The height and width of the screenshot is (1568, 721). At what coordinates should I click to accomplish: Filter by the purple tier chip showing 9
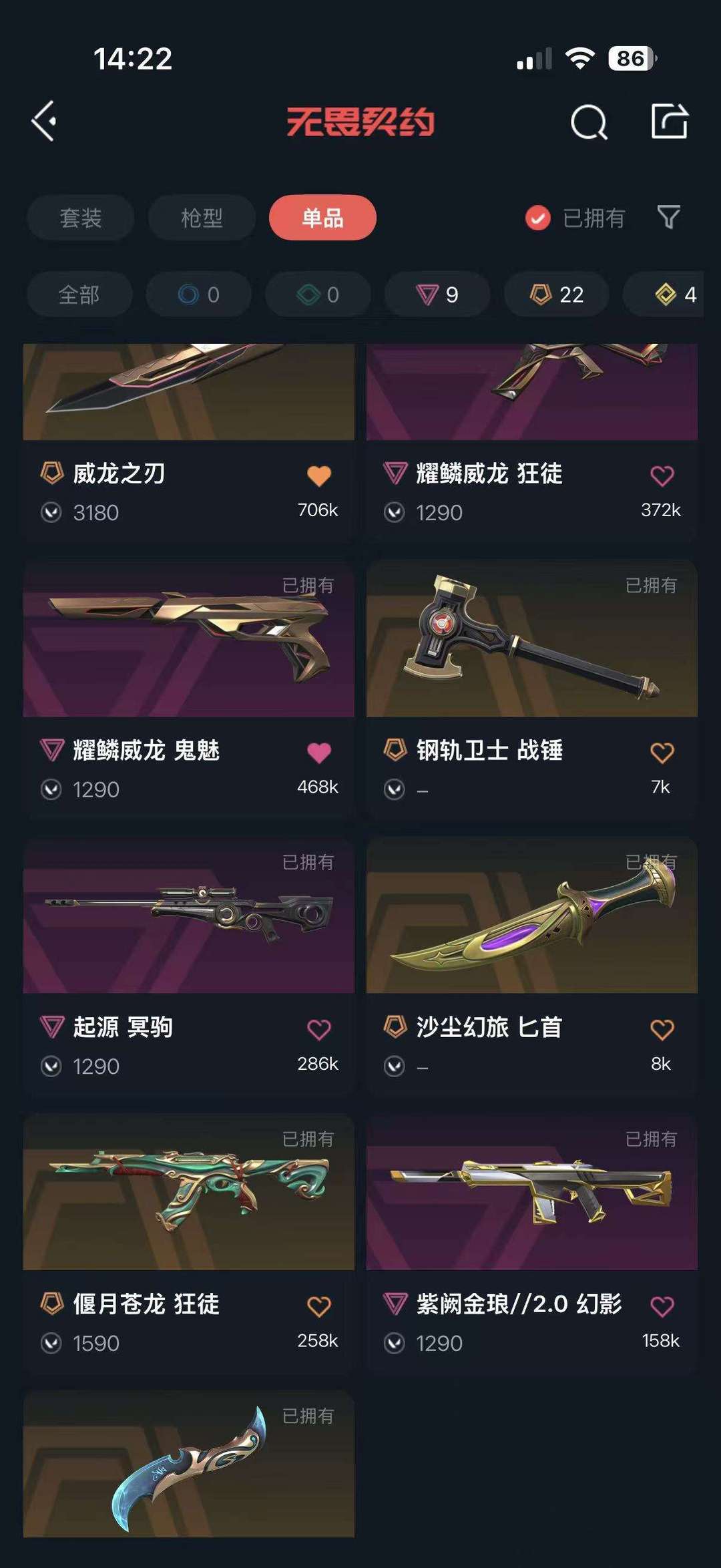point(437,295)
